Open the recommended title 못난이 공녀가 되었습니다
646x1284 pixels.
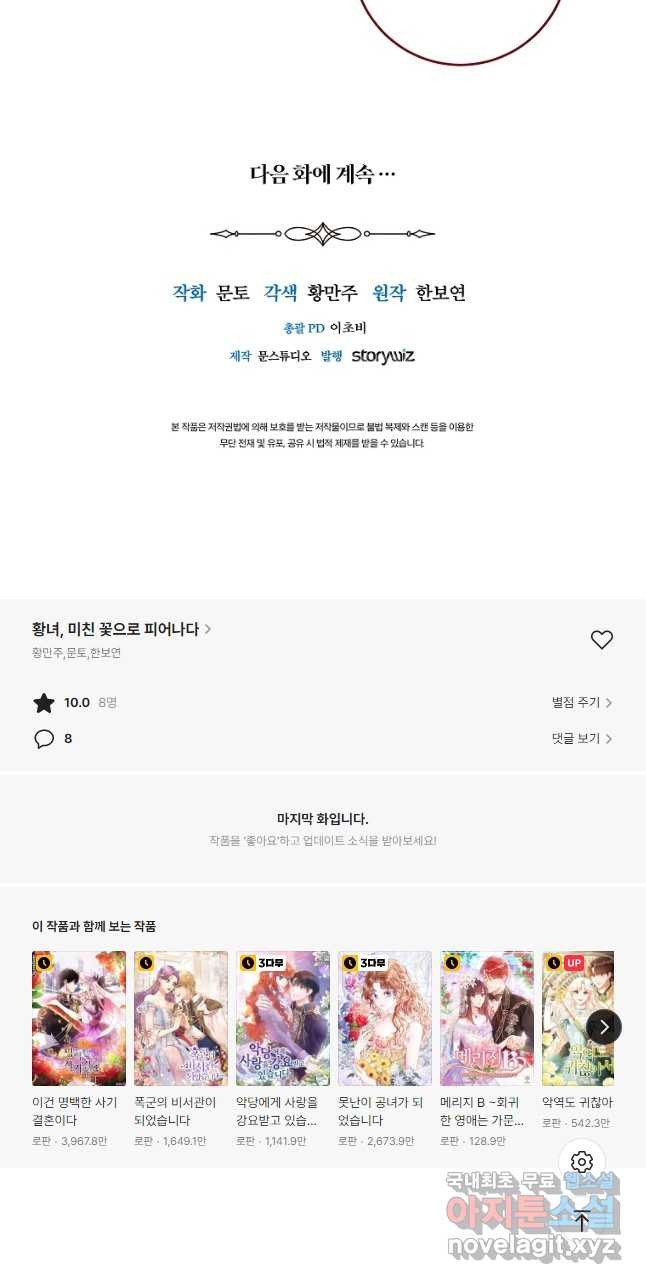385,1018
